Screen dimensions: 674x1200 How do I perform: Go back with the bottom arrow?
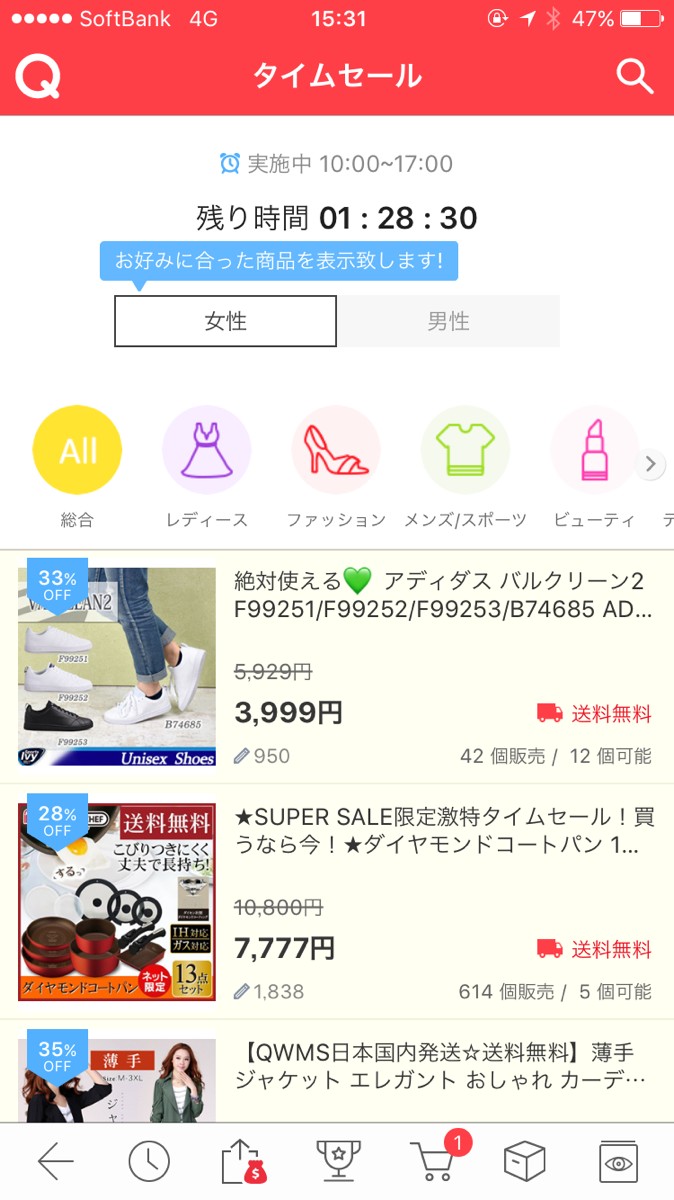coord(55,1161)
